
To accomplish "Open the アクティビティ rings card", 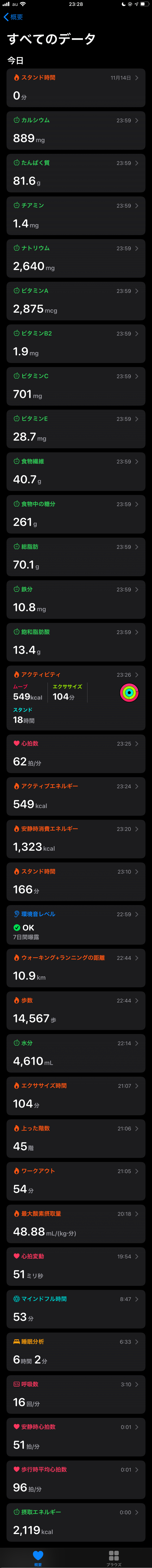I will [x=76, y=697].
